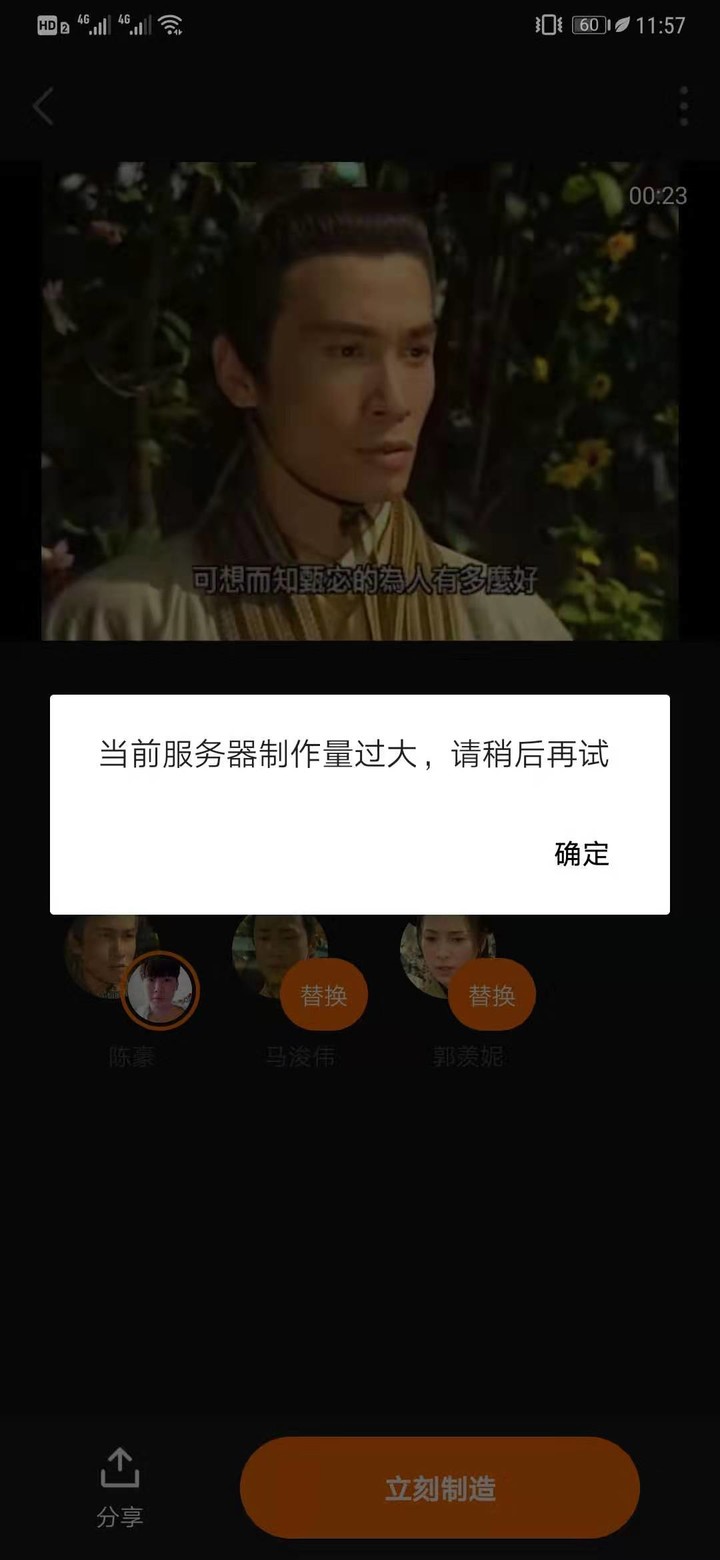Share via the 分享 icon
This screenshot has width=720, height=1560.
120,1486
